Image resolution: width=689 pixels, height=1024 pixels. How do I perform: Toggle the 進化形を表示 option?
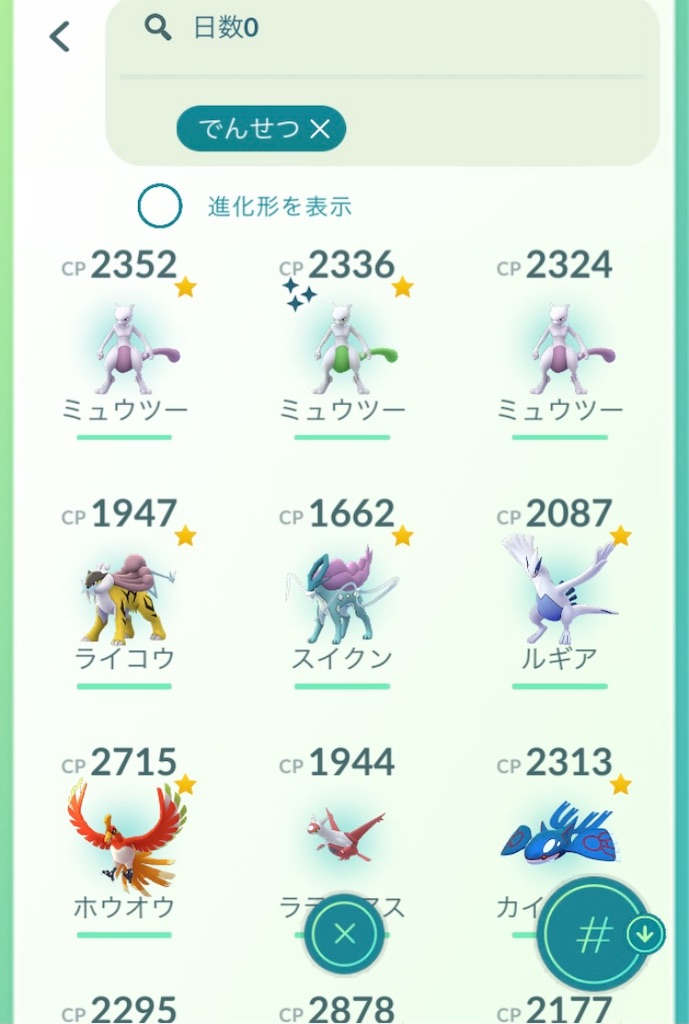coord(160,207)
